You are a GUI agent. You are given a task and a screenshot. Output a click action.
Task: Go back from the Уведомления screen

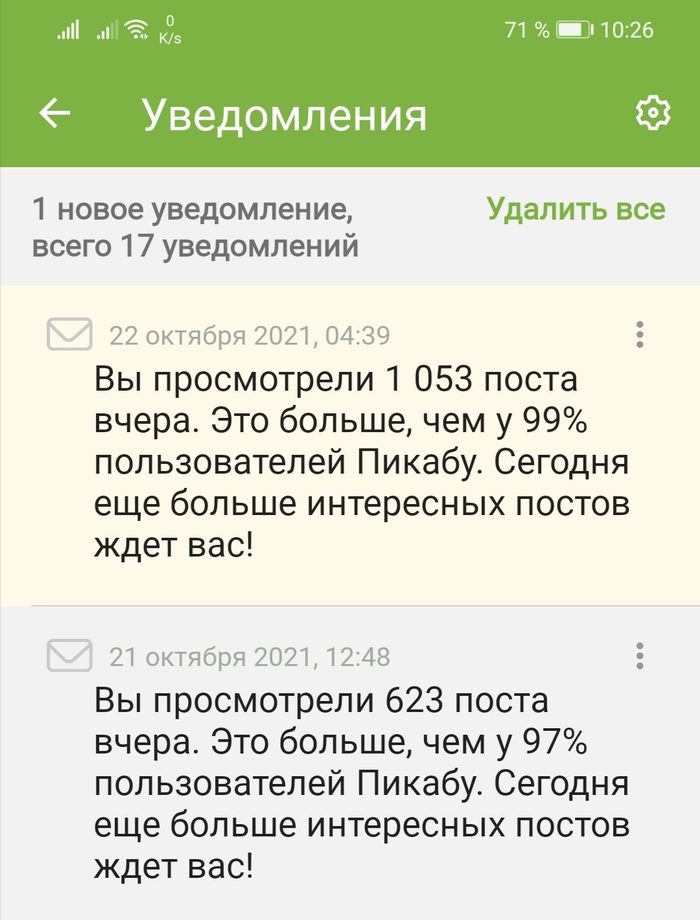point(55,114)
